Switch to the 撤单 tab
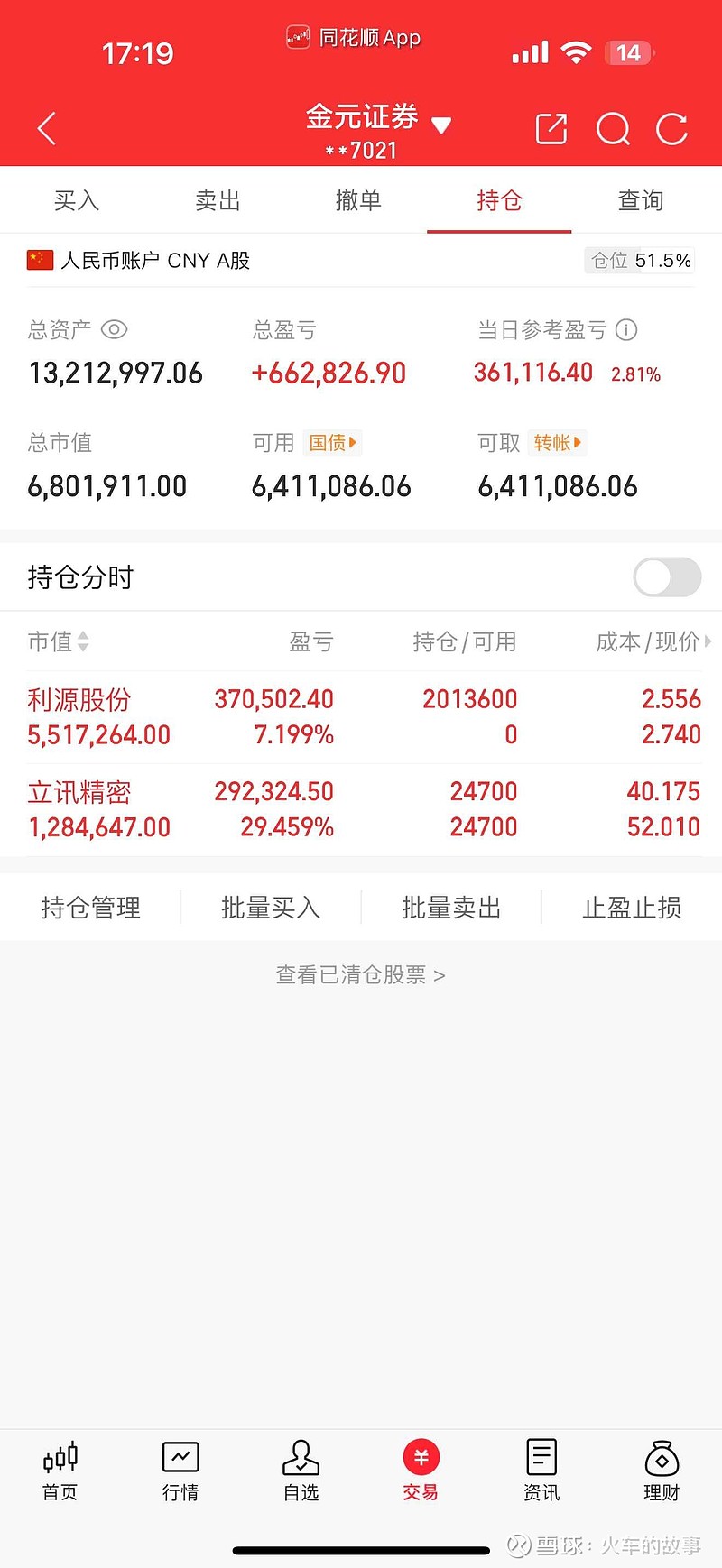The image size is (722, 1568). [358, 200]
